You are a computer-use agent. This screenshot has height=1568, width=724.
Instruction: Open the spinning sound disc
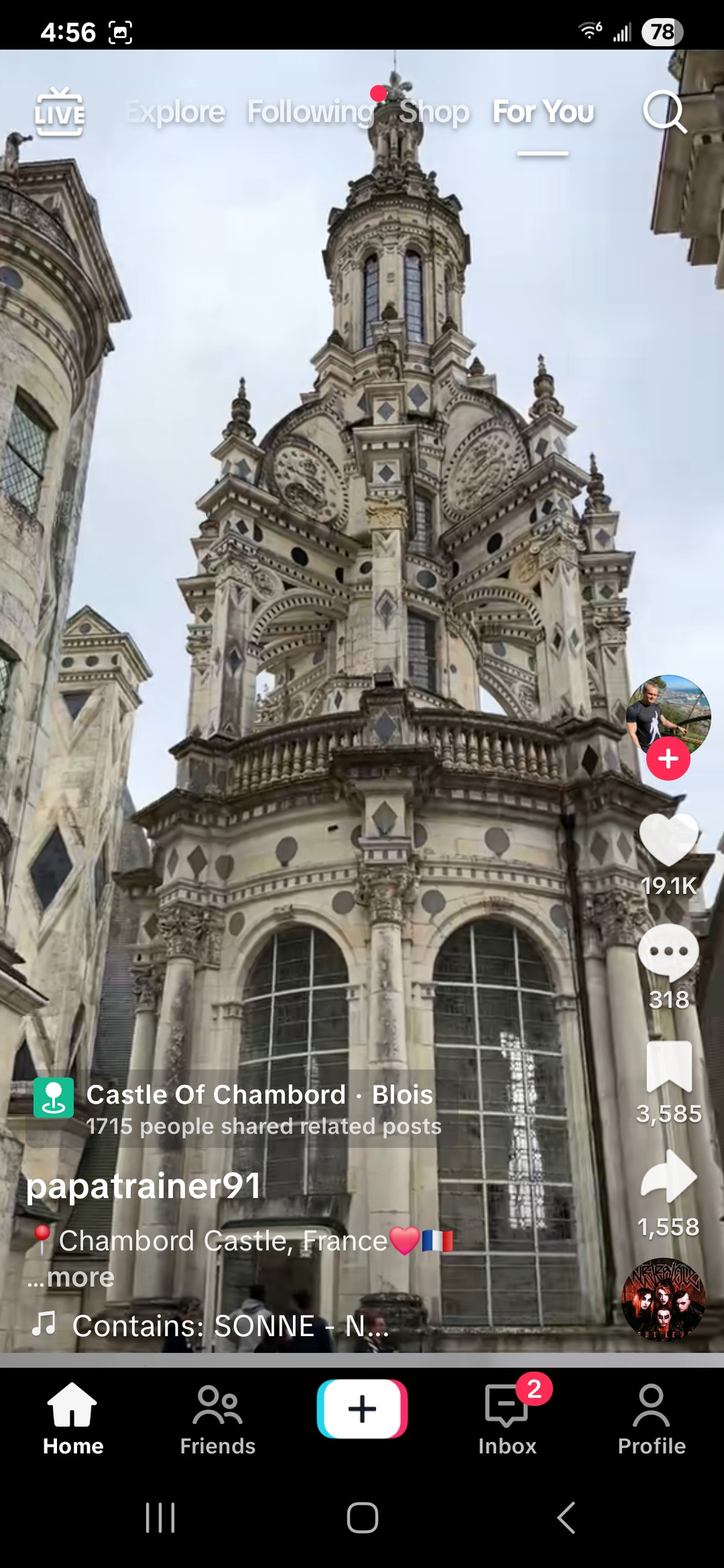664,1299
